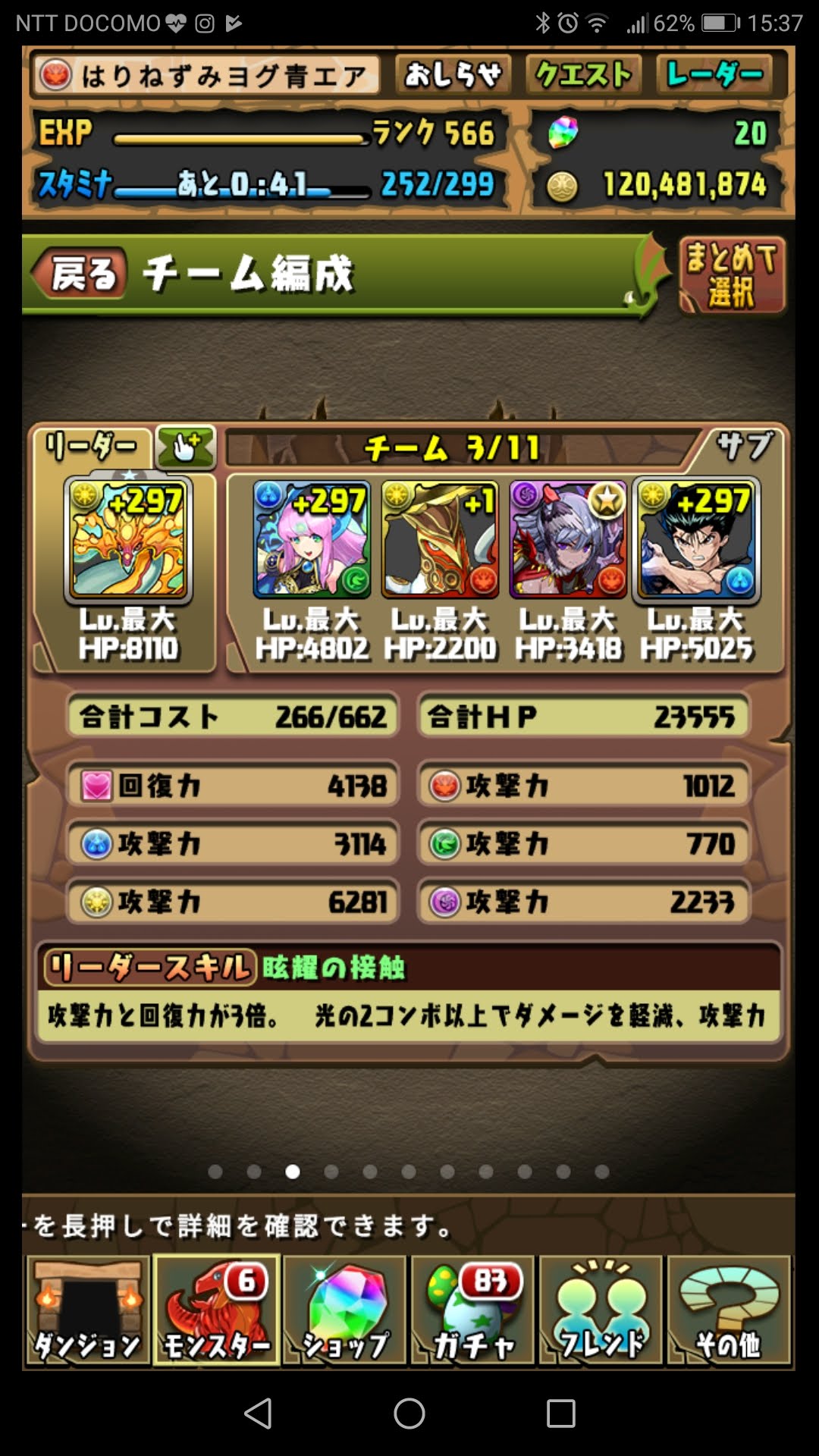The width and height of the screenshot is (819, 1456).
Task: Switch to the ダンジョン tab
Action: pos(87,1310)
